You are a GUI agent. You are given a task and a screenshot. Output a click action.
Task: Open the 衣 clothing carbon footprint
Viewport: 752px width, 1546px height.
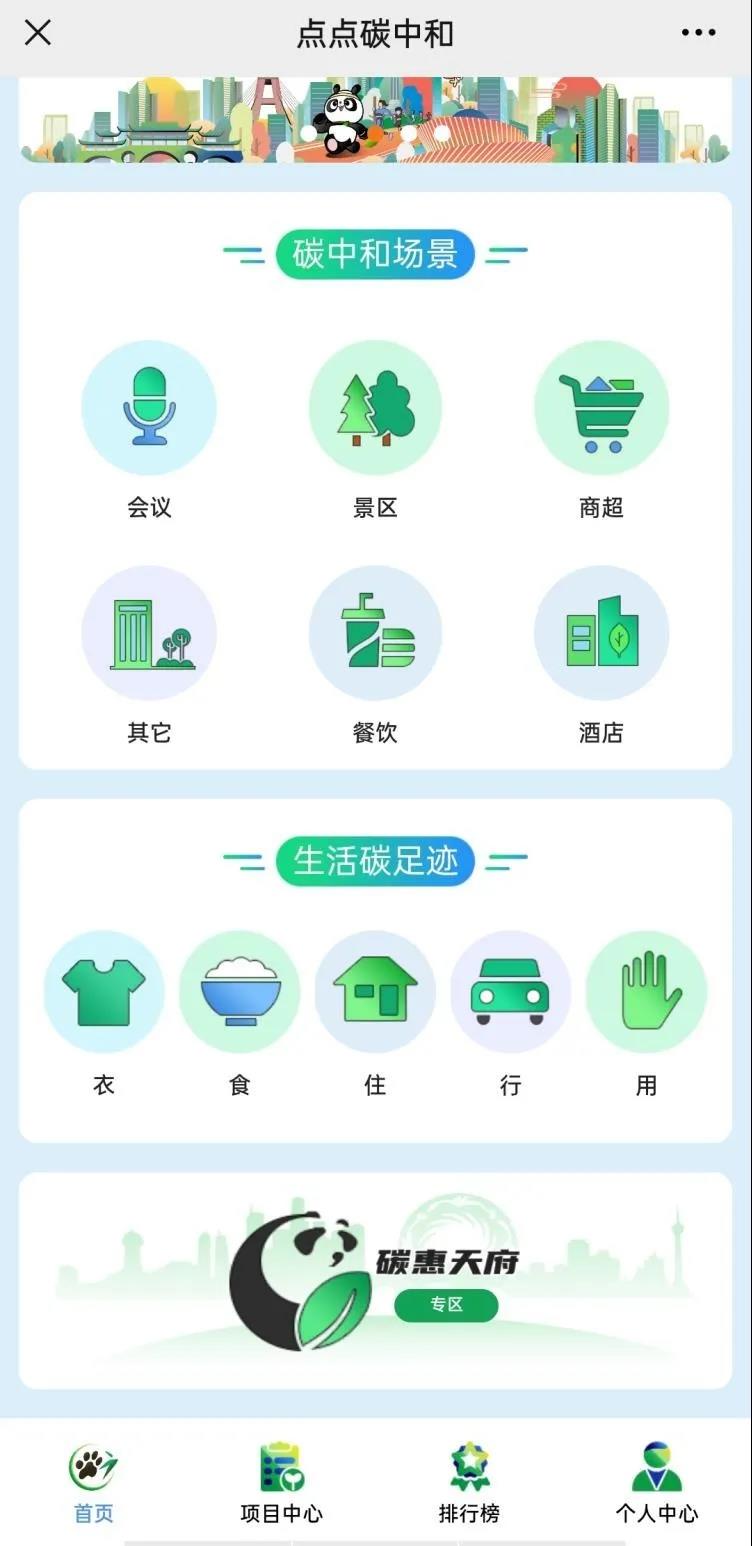coord(104,992)
